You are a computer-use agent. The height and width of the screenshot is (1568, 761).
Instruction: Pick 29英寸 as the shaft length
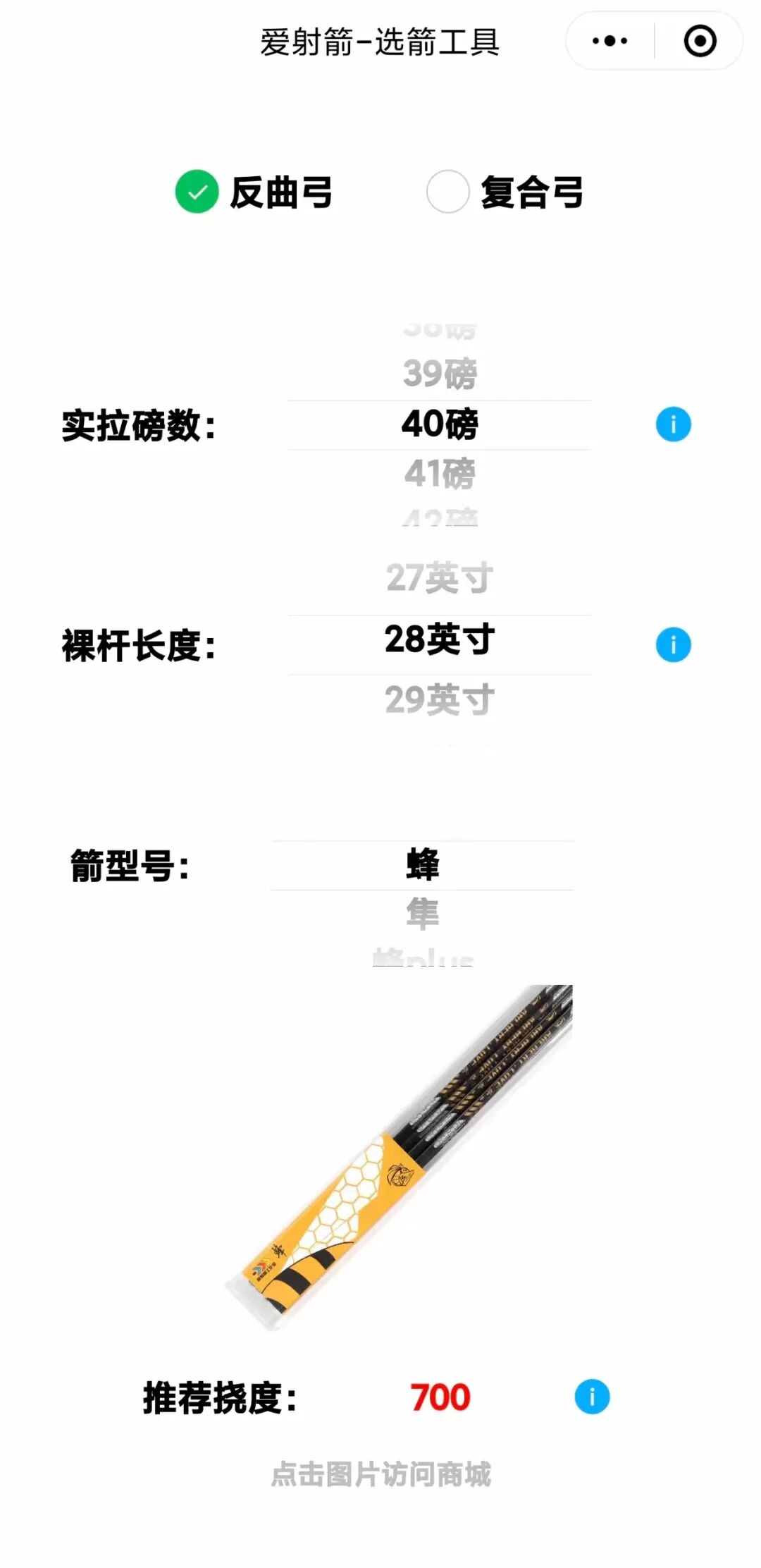click(440, 699)
